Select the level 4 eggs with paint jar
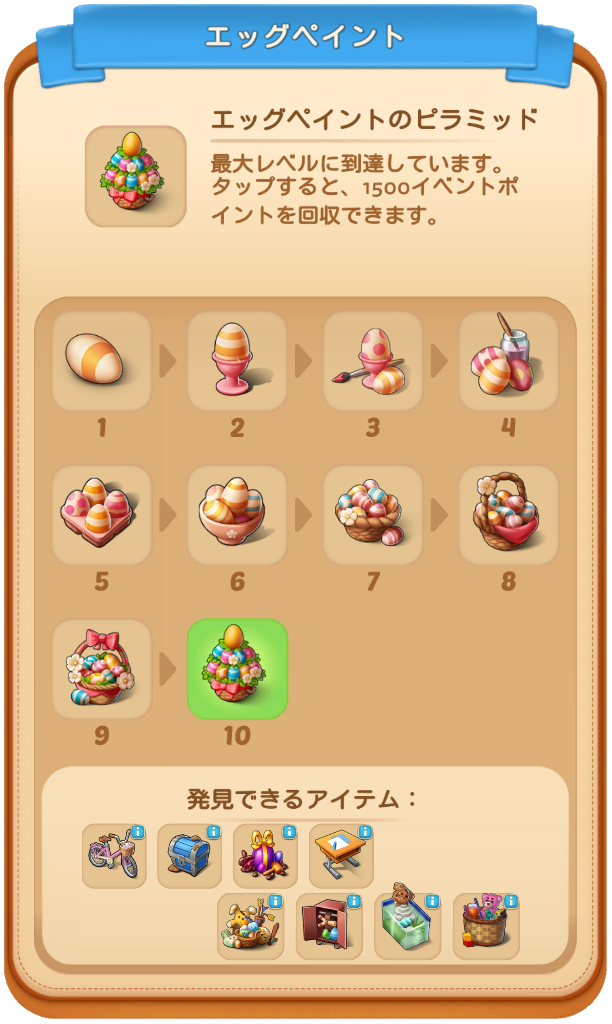Image resolution: width=612 pixels, height=1024 pixels. pyautogui.click(x=509, y=360)
